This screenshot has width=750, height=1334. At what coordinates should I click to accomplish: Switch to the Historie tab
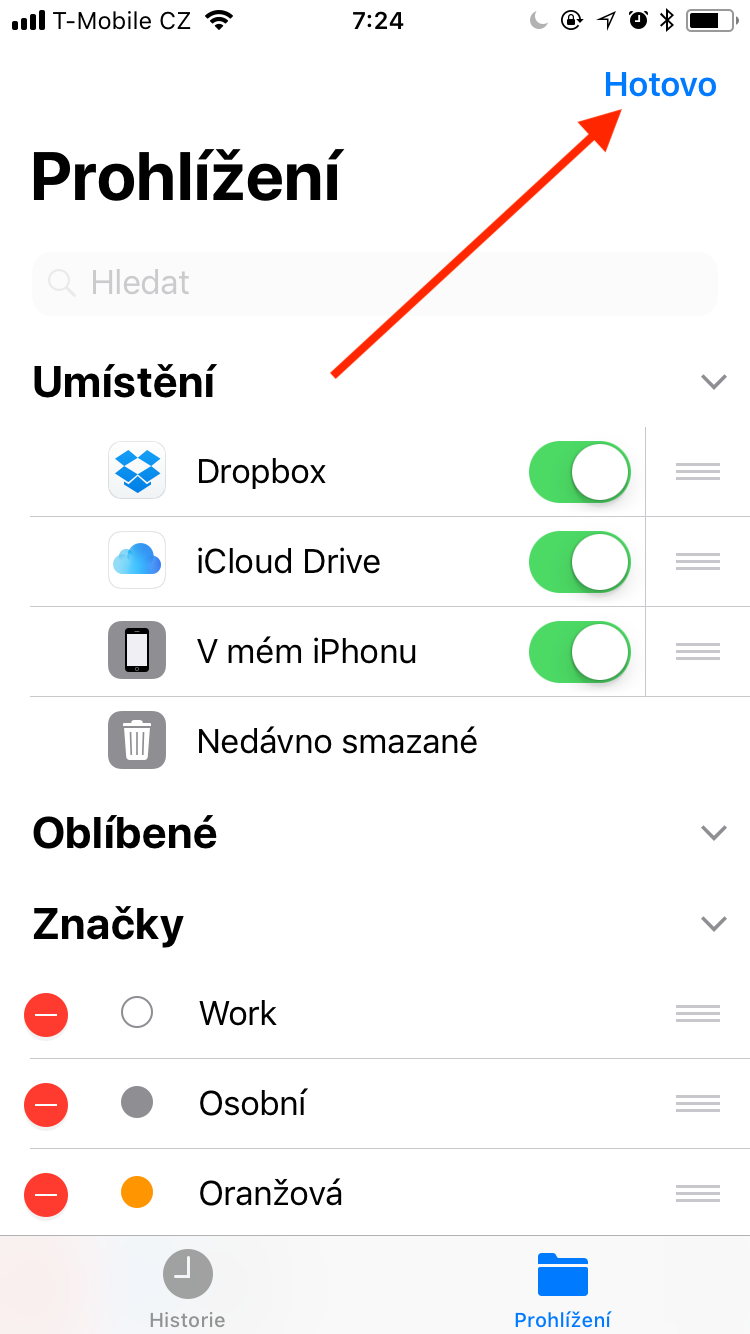pyautogui.click(x=187, y=1291)
